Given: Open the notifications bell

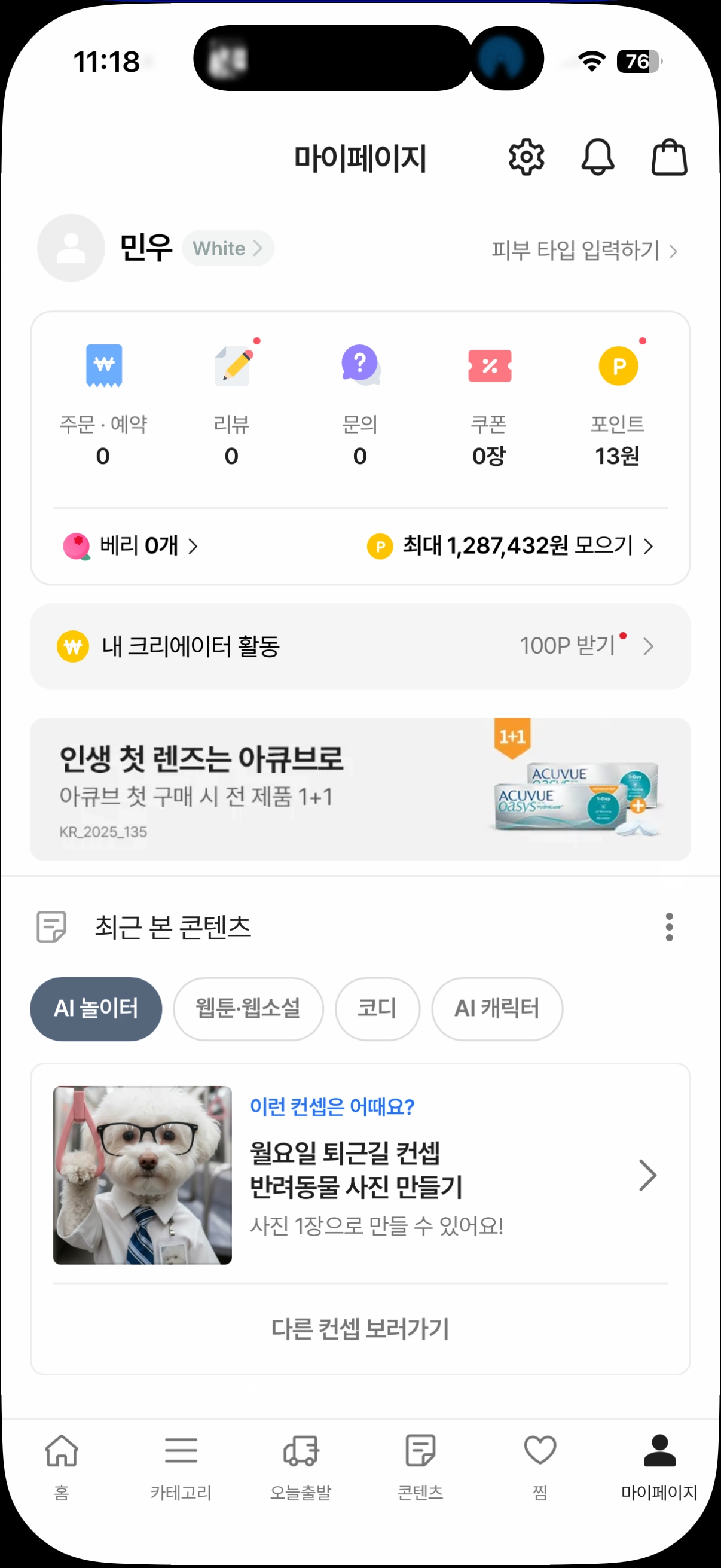Looking at the screenshot, I should (x=597, y=158).
